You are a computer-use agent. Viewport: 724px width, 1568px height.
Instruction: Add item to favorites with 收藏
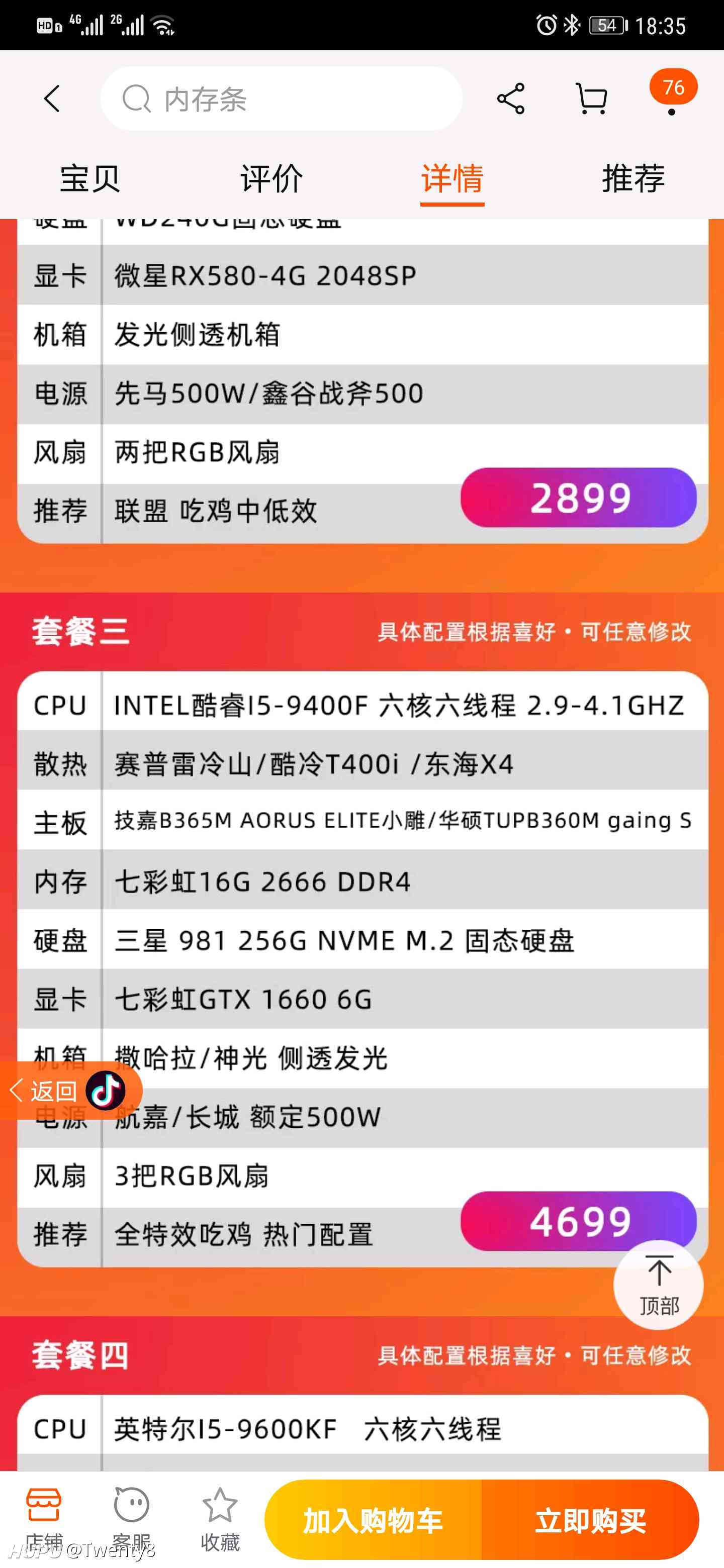pos(220,1518)
